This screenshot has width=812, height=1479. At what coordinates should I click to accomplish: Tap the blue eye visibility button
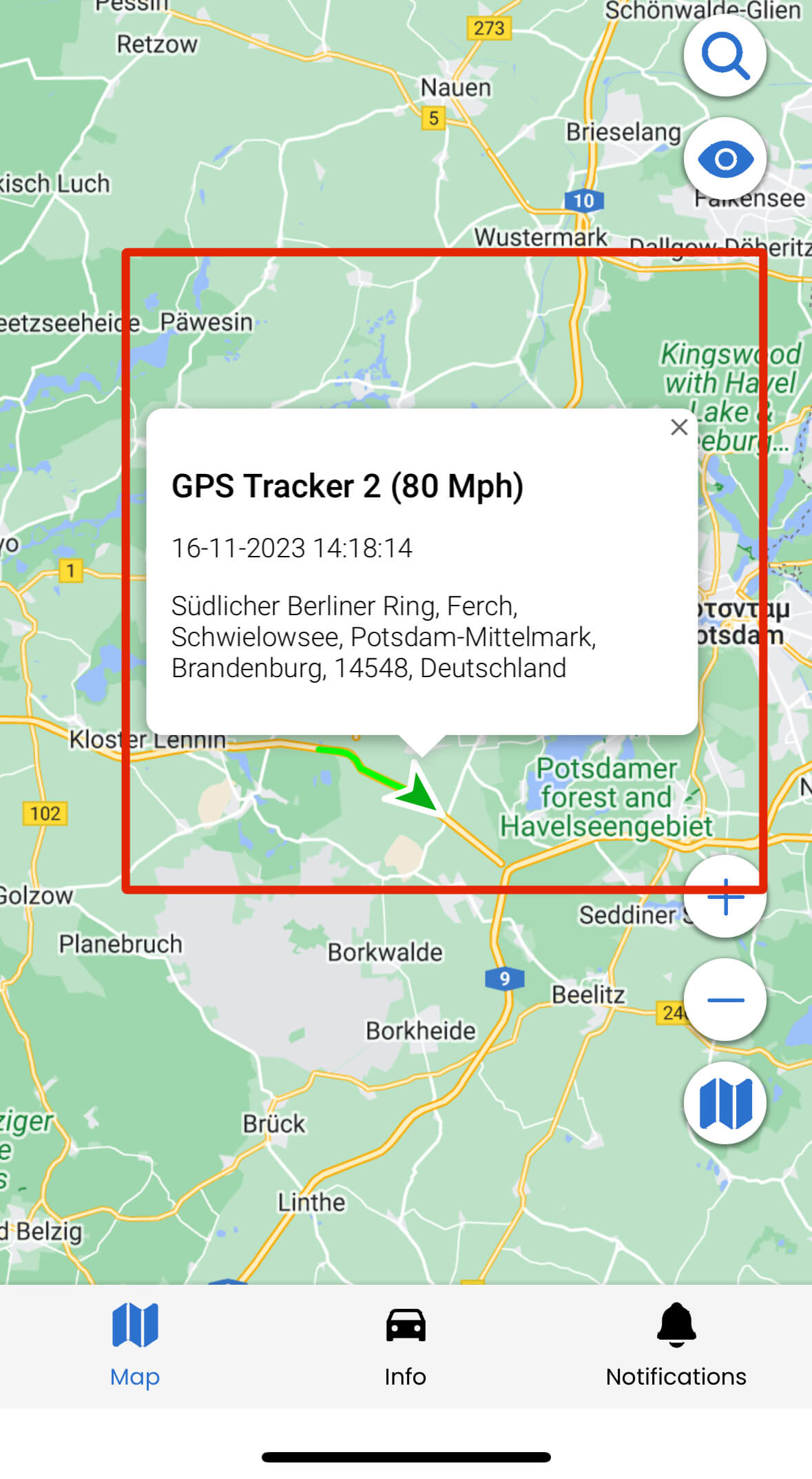click(x=725, y=159)
